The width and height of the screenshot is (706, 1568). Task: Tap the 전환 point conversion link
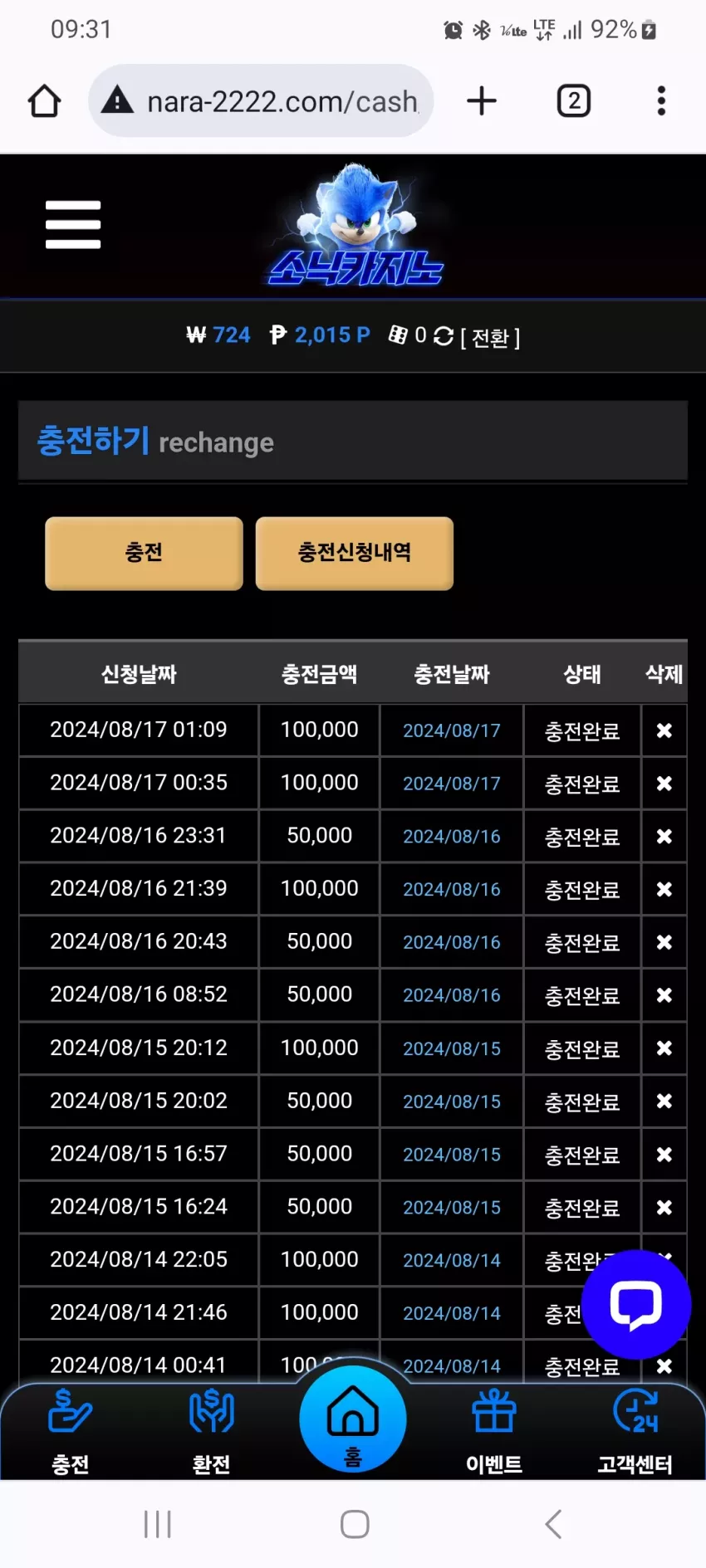(x=490, y=337)
